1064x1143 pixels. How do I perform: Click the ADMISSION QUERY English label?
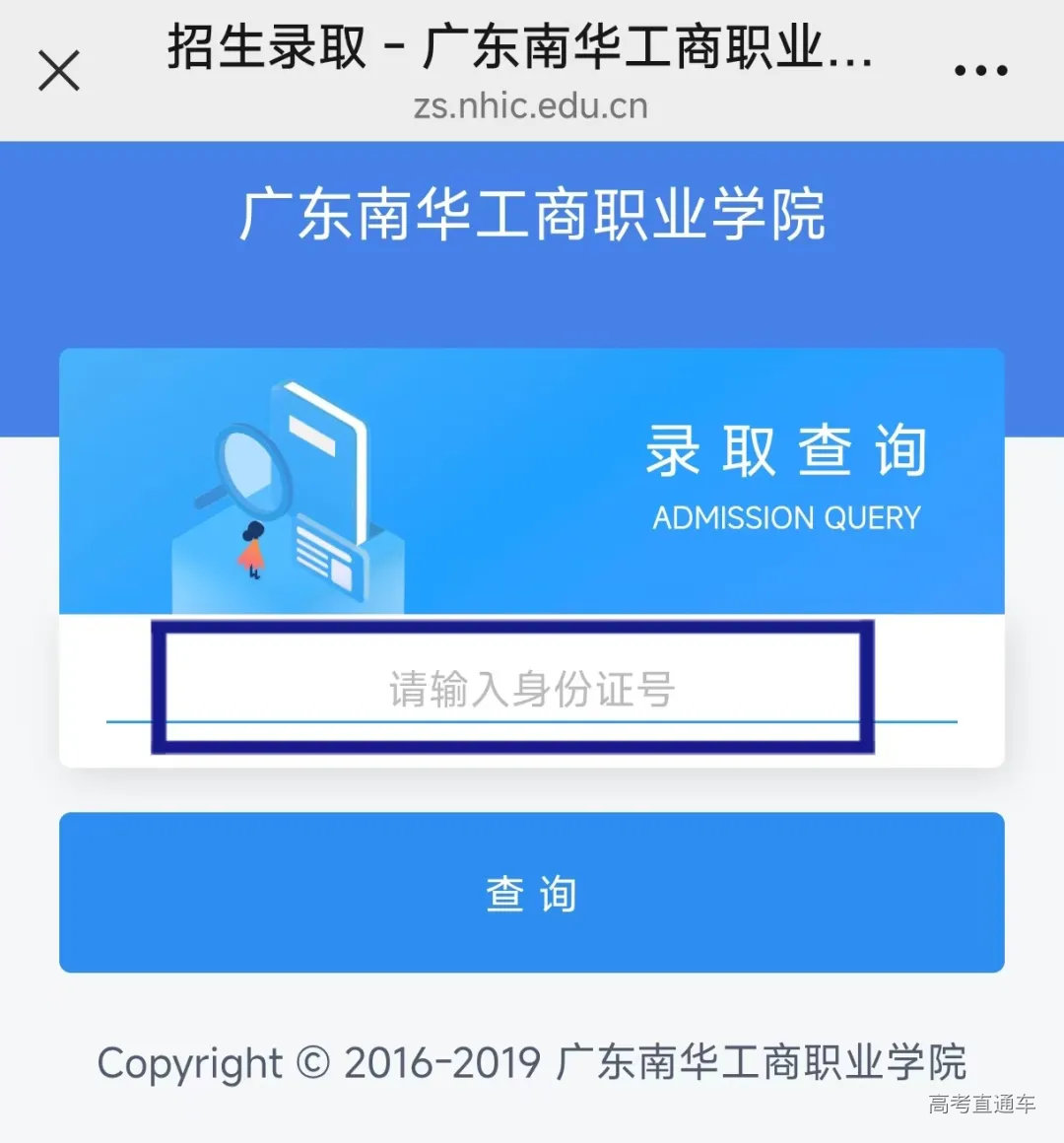click(786, 517)
